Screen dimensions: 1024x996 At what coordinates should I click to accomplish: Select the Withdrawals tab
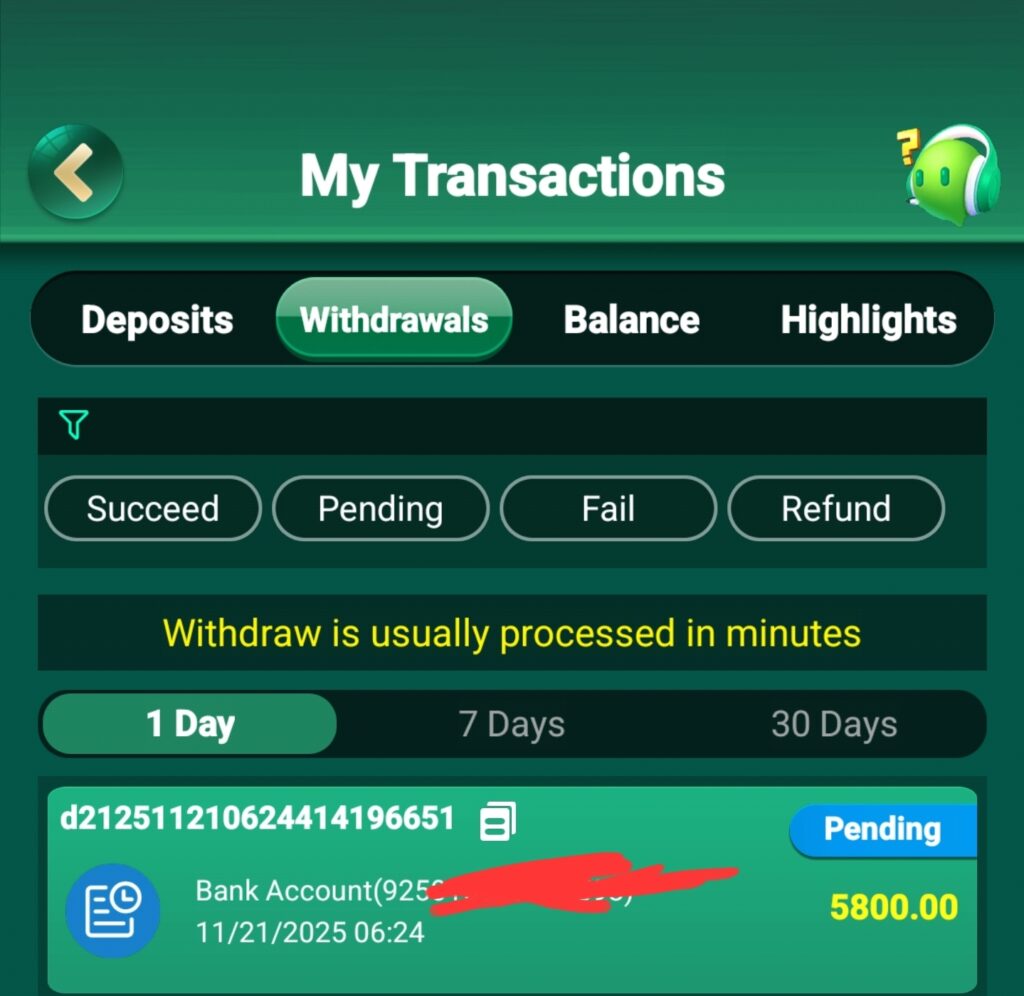tap(394, 320)
